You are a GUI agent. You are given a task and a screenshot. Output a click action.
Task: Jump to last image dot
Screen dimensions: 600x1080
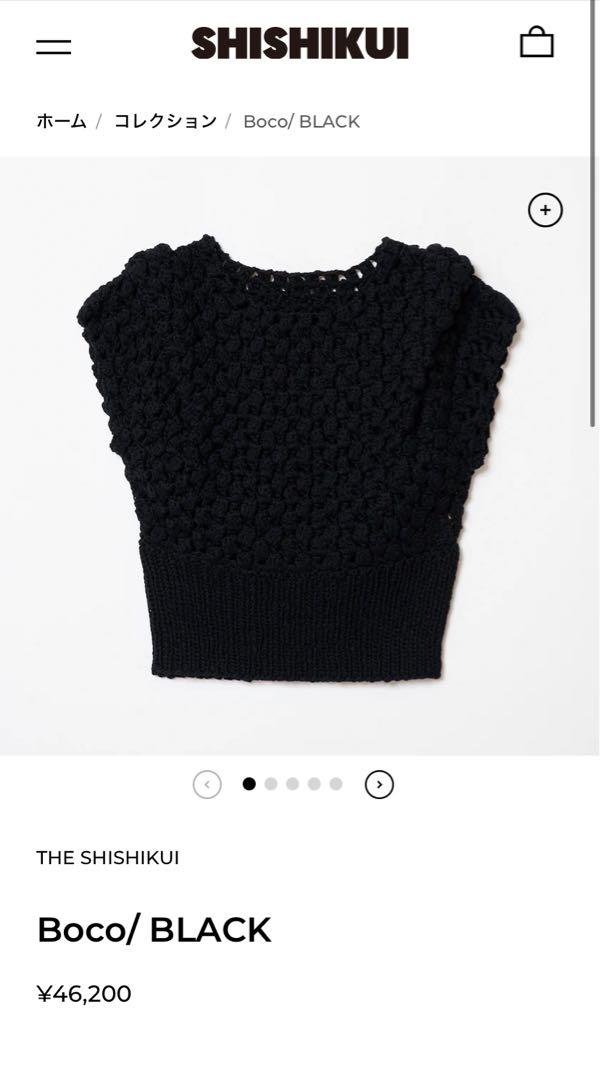pos(336,784)
